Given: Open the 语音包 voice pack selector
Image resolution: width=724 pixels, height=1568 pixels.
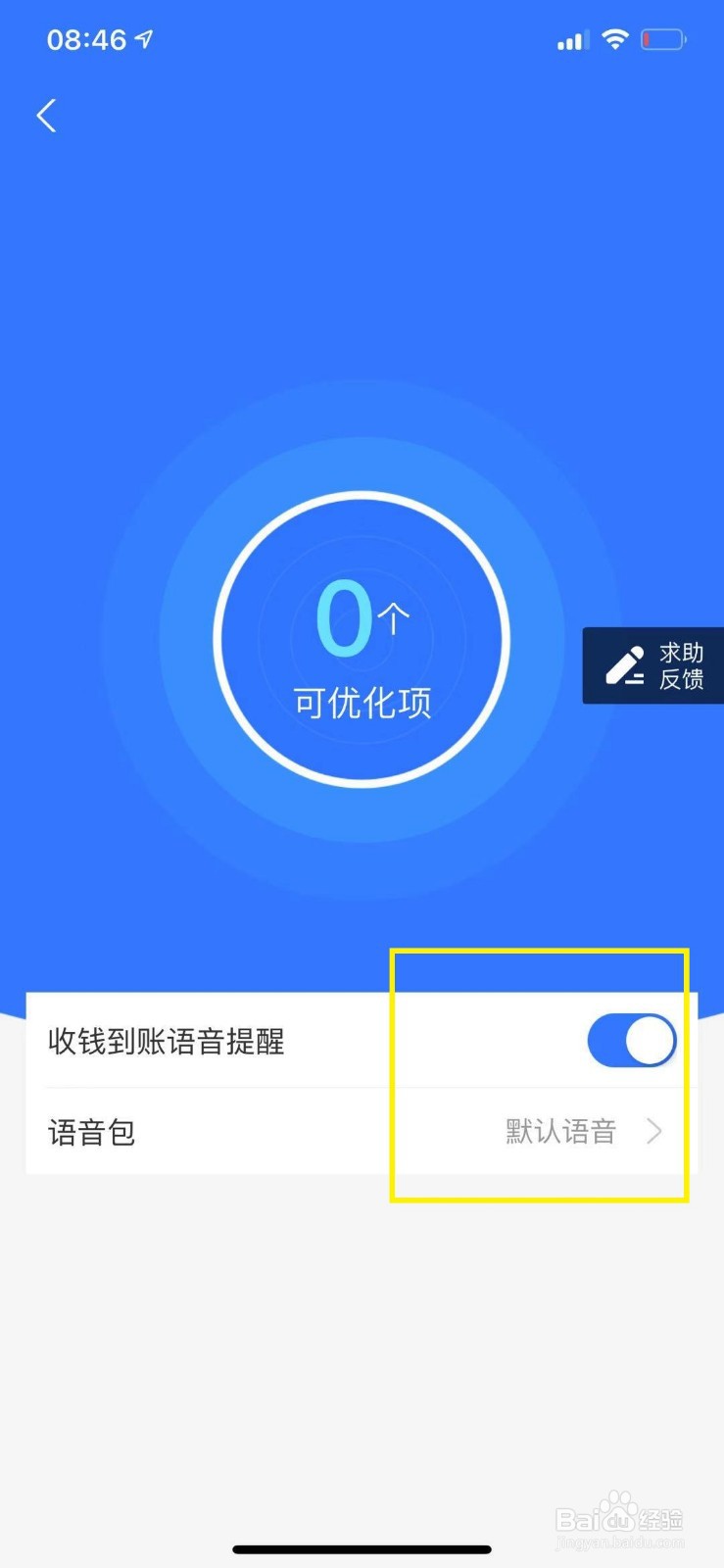Looking at the screenshot, I should 362,1132.
